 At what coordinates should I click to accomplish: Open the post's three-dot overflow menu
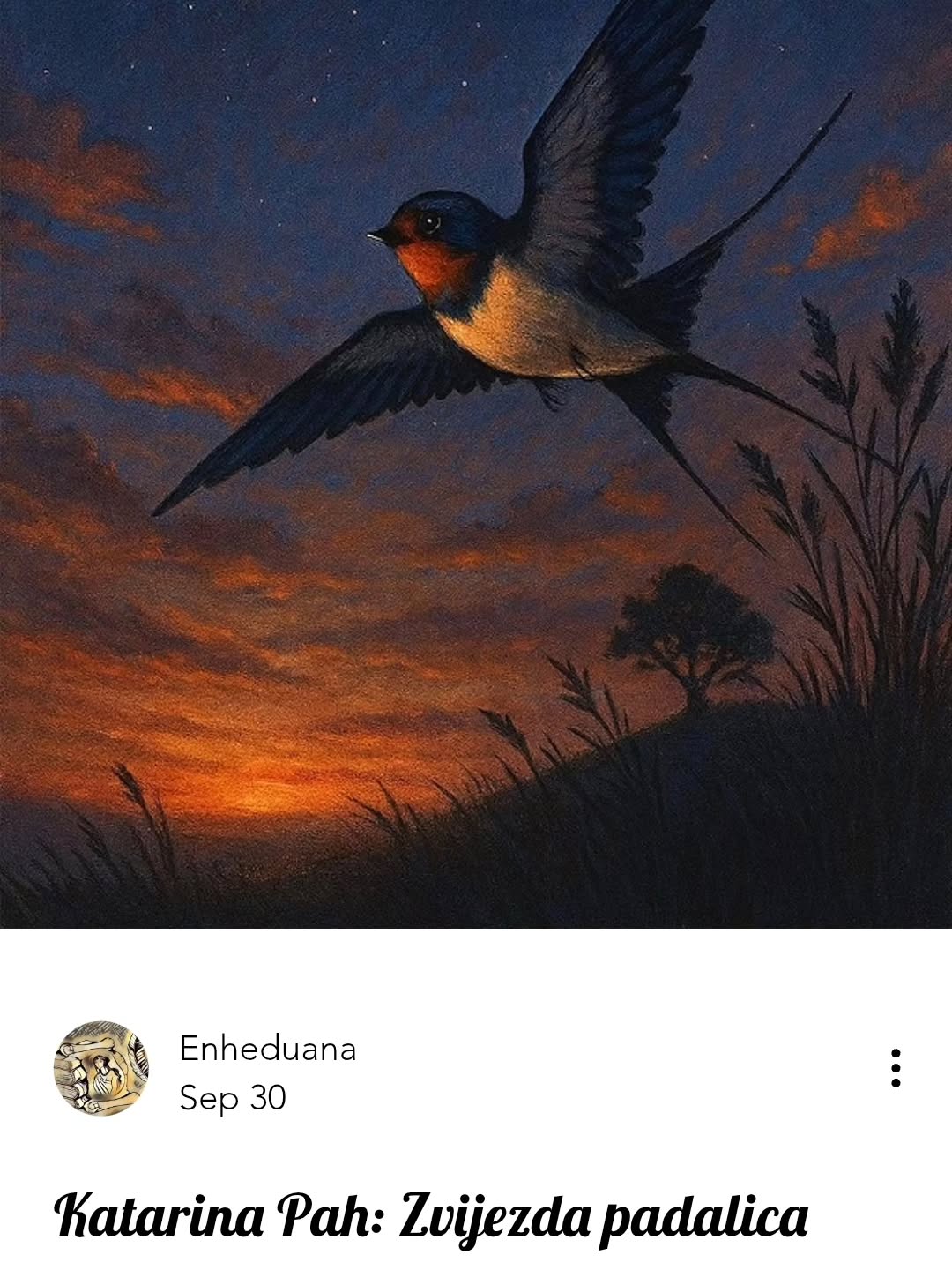click(896, 1068)
